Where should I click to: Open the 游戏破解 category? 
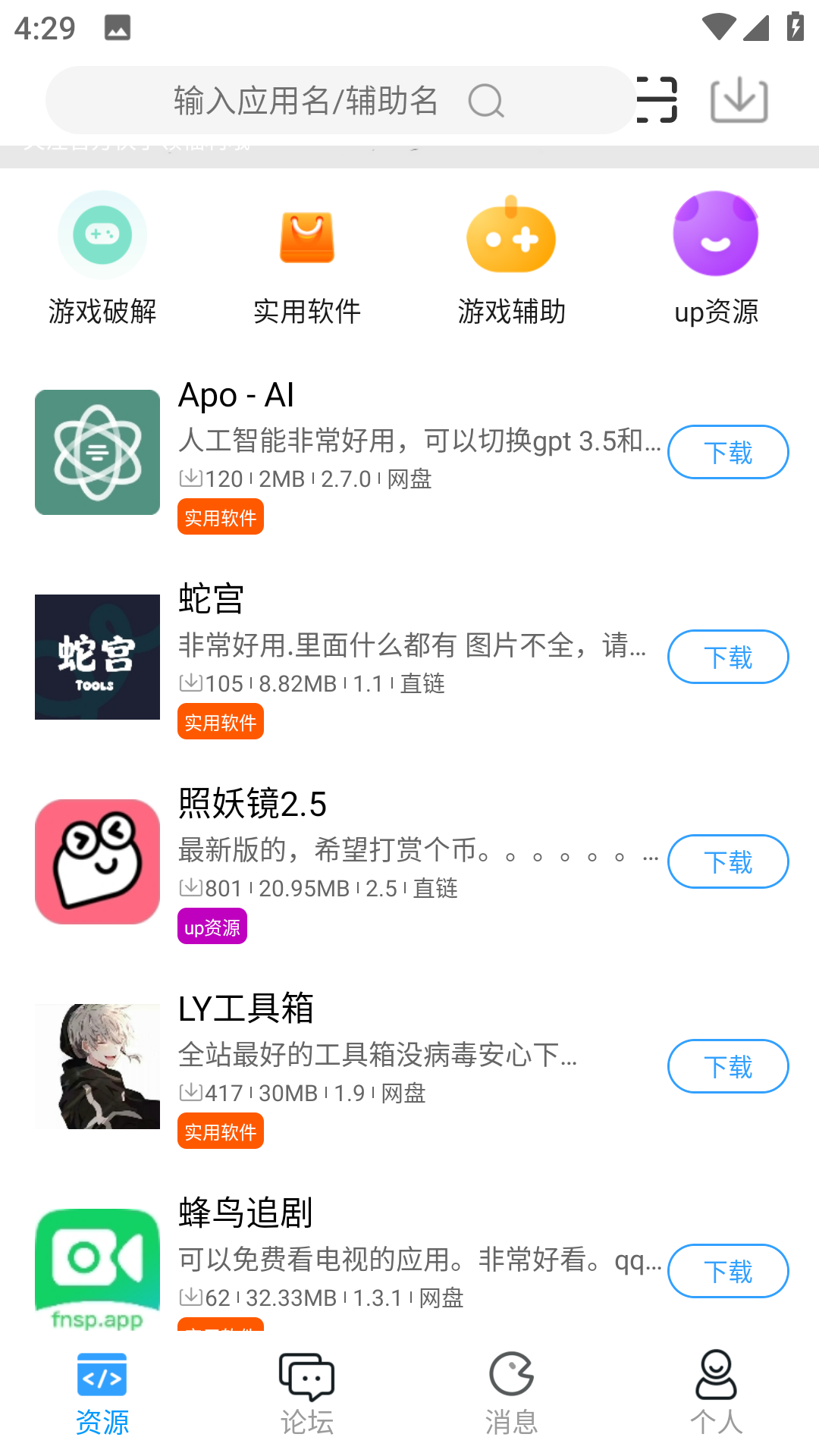click(102, 259)
